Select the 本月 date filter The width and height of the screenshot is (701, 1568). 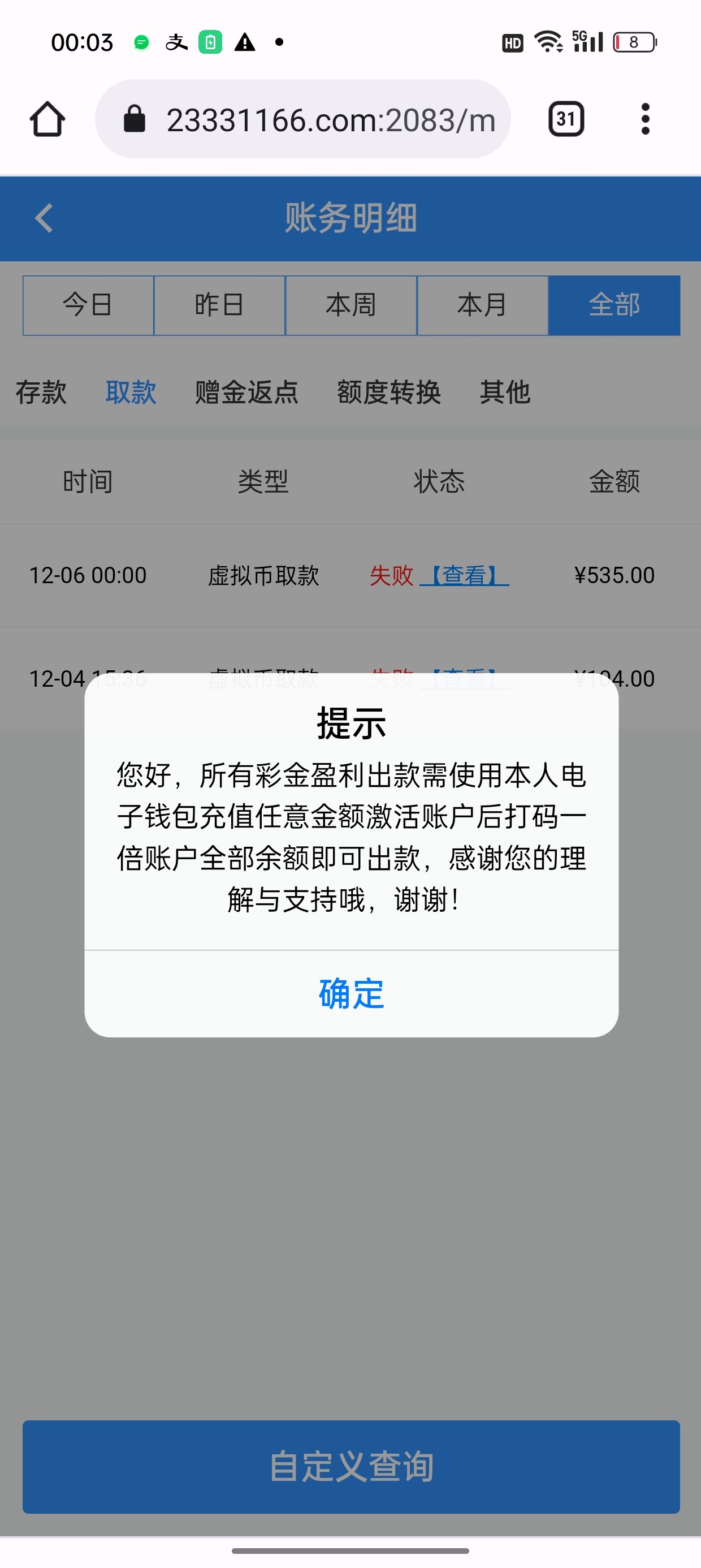[x=483, y=305]
